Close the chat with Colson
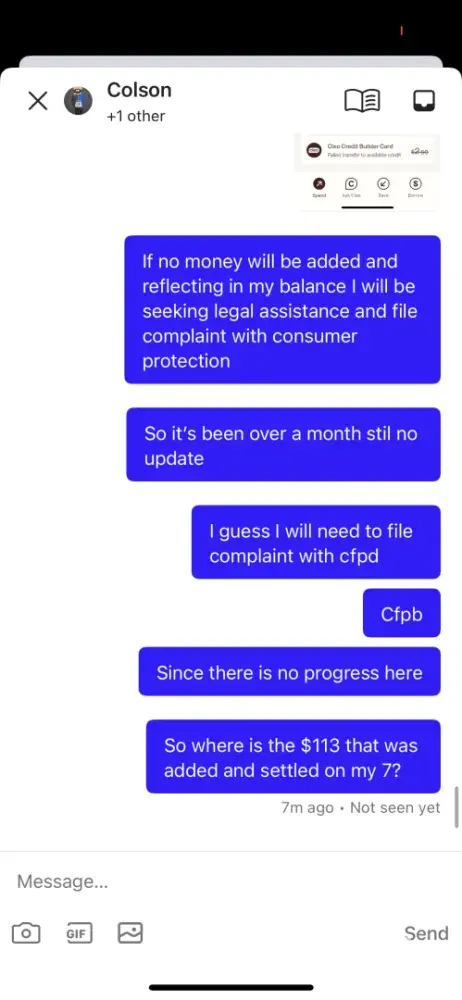Viewport: 462px width, 1000px height. [38, 101]
